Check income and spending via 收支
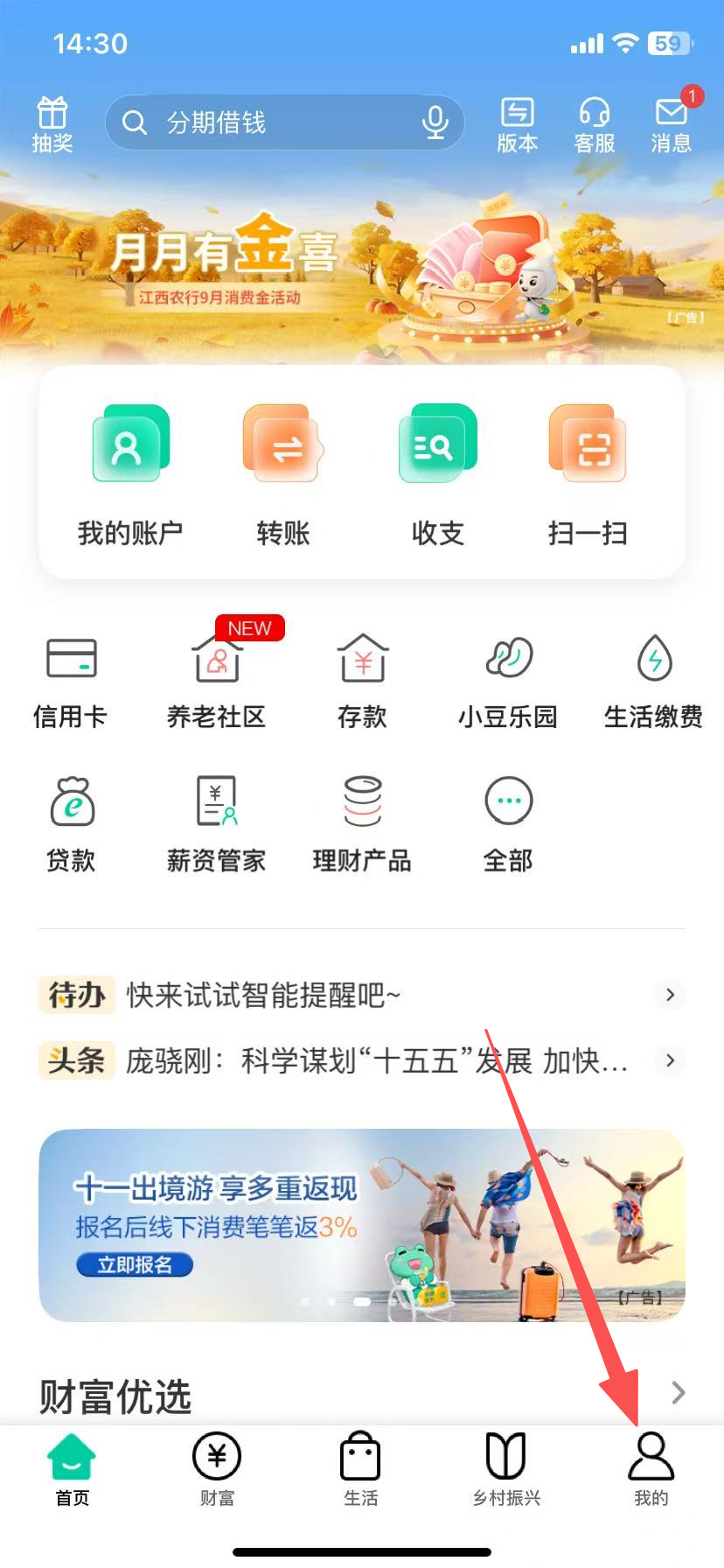 [436, 472]
